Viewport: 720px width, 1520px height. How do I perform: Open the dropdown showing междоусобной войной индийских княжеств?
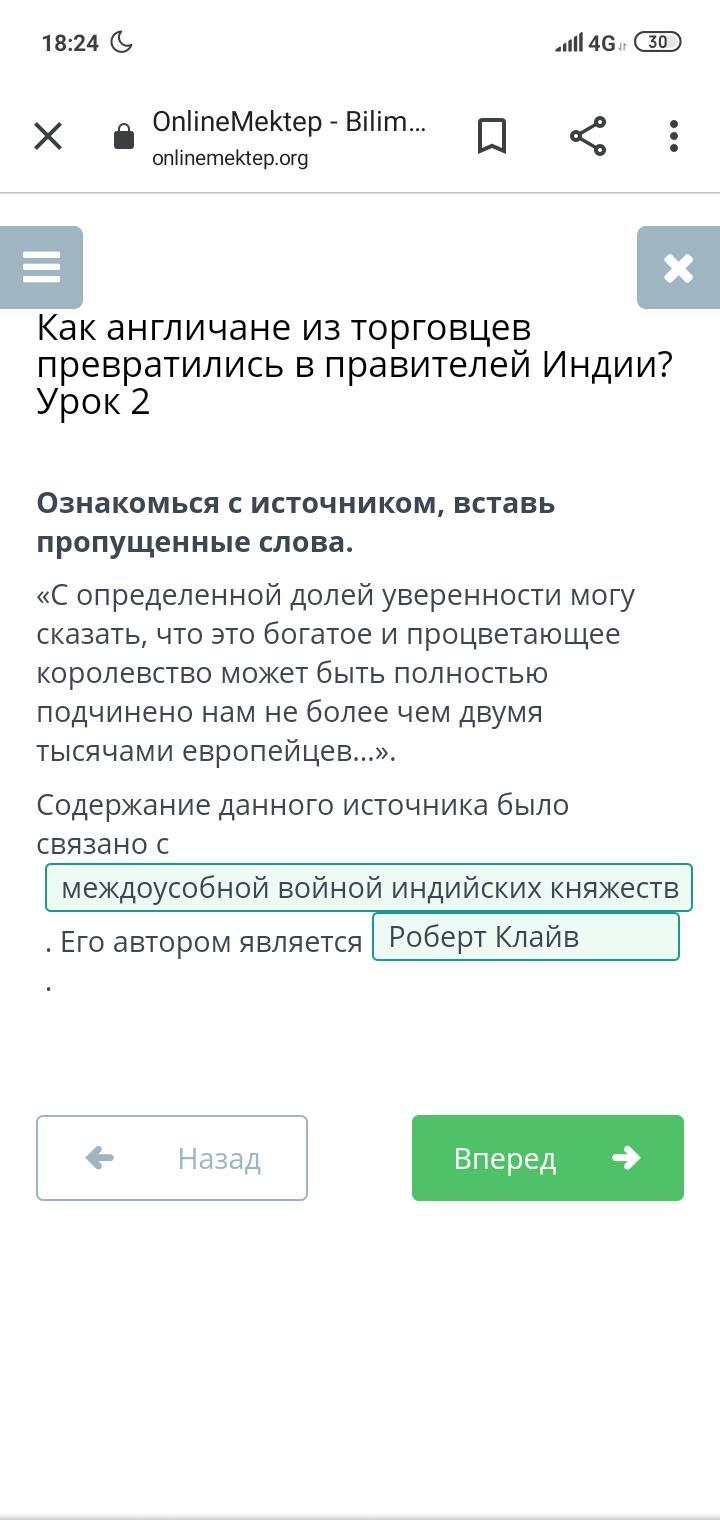tap(369, 887)
